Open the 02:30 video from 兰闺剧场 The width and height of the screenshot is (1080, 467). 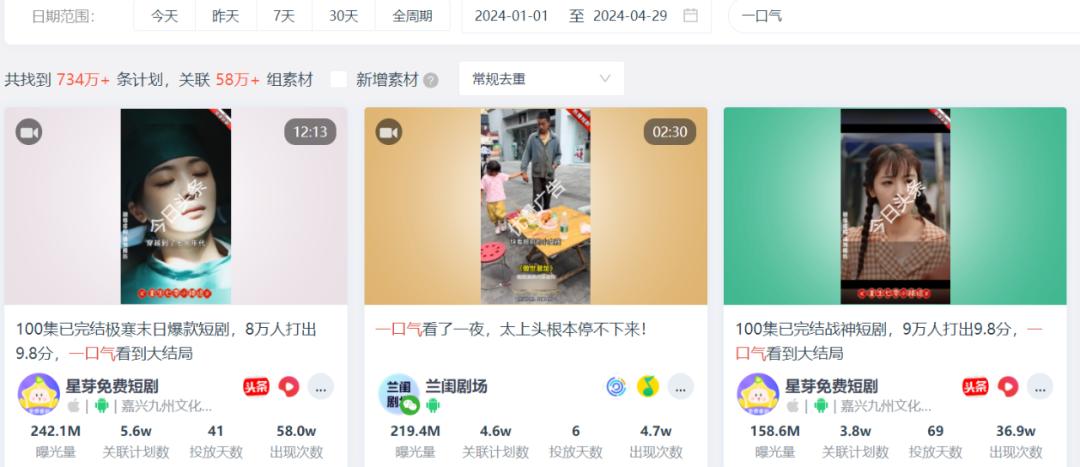[535, 206]
